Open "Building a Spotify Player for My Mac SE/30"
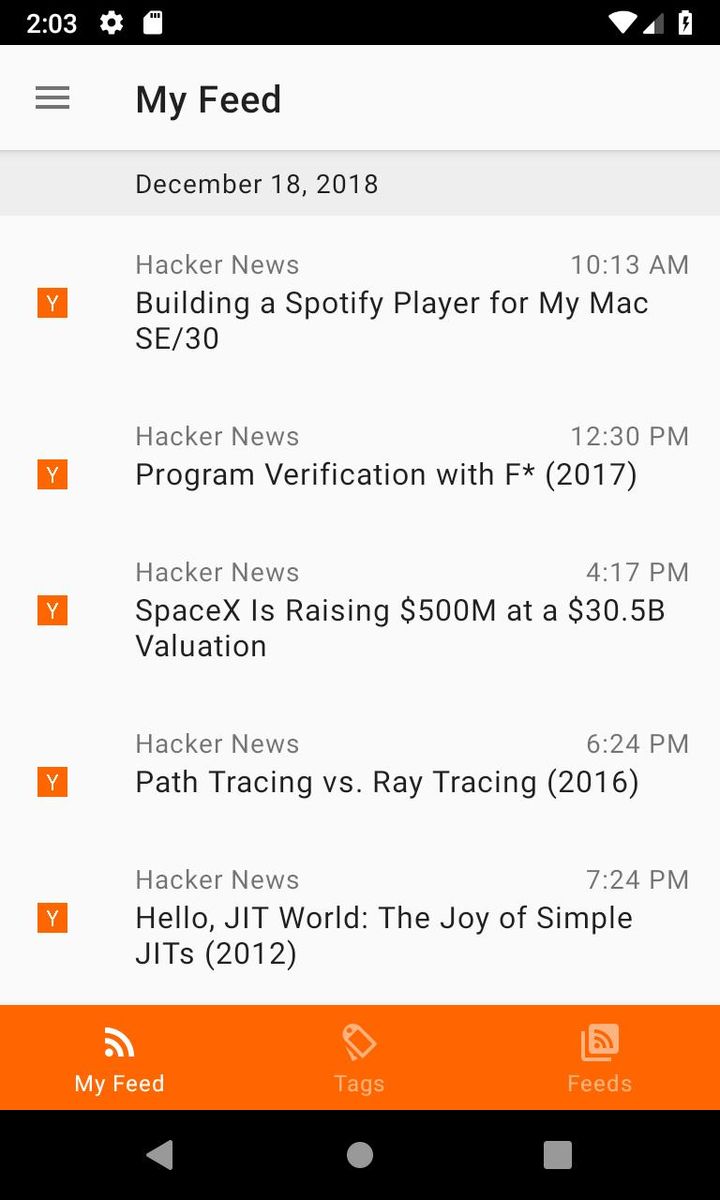This screenshot has height=1200, width=720. (x=390, y=320)
